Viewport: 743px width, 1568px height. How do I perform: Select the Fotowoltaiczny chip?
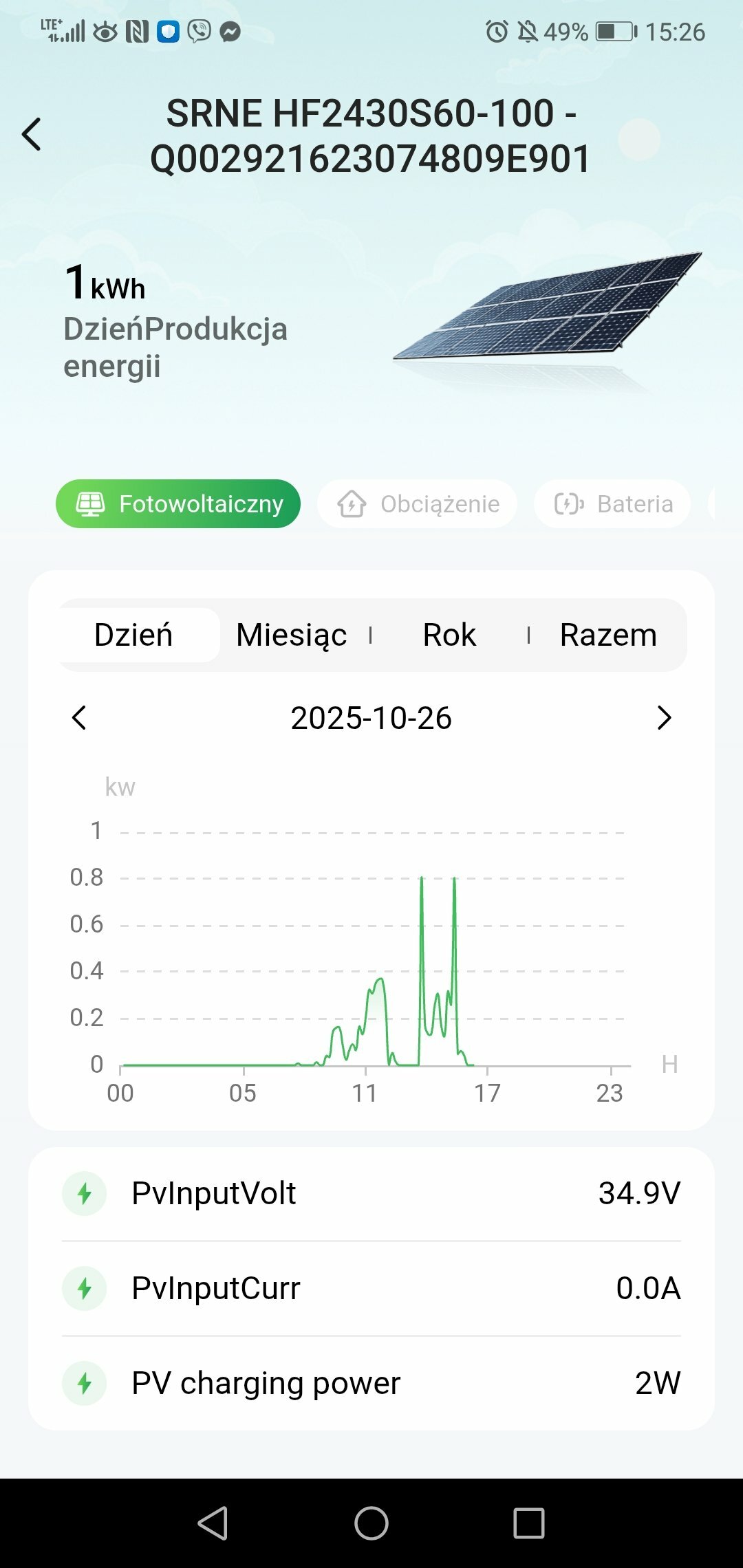[x=178, y=504]
